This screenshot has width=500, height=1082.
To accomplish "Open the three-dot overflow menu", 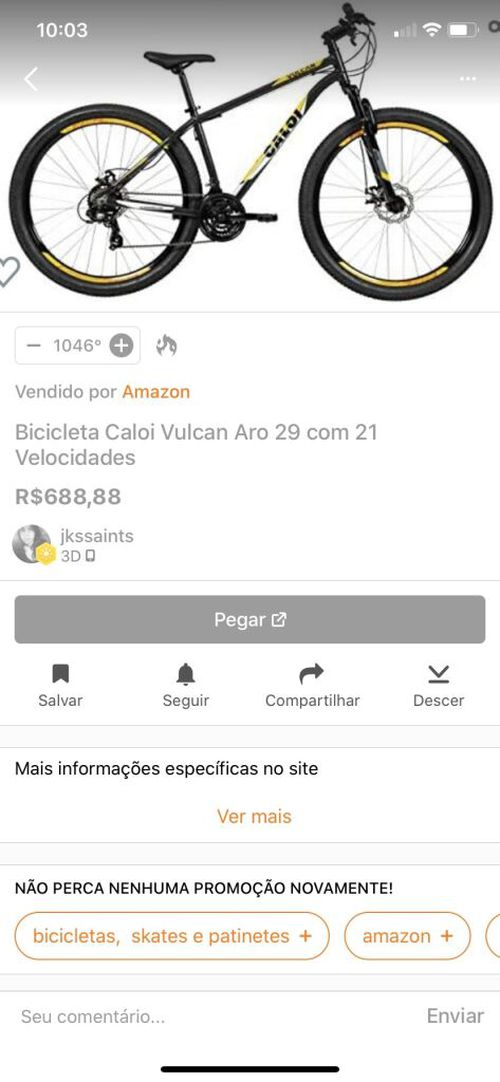I will (468, 79).
